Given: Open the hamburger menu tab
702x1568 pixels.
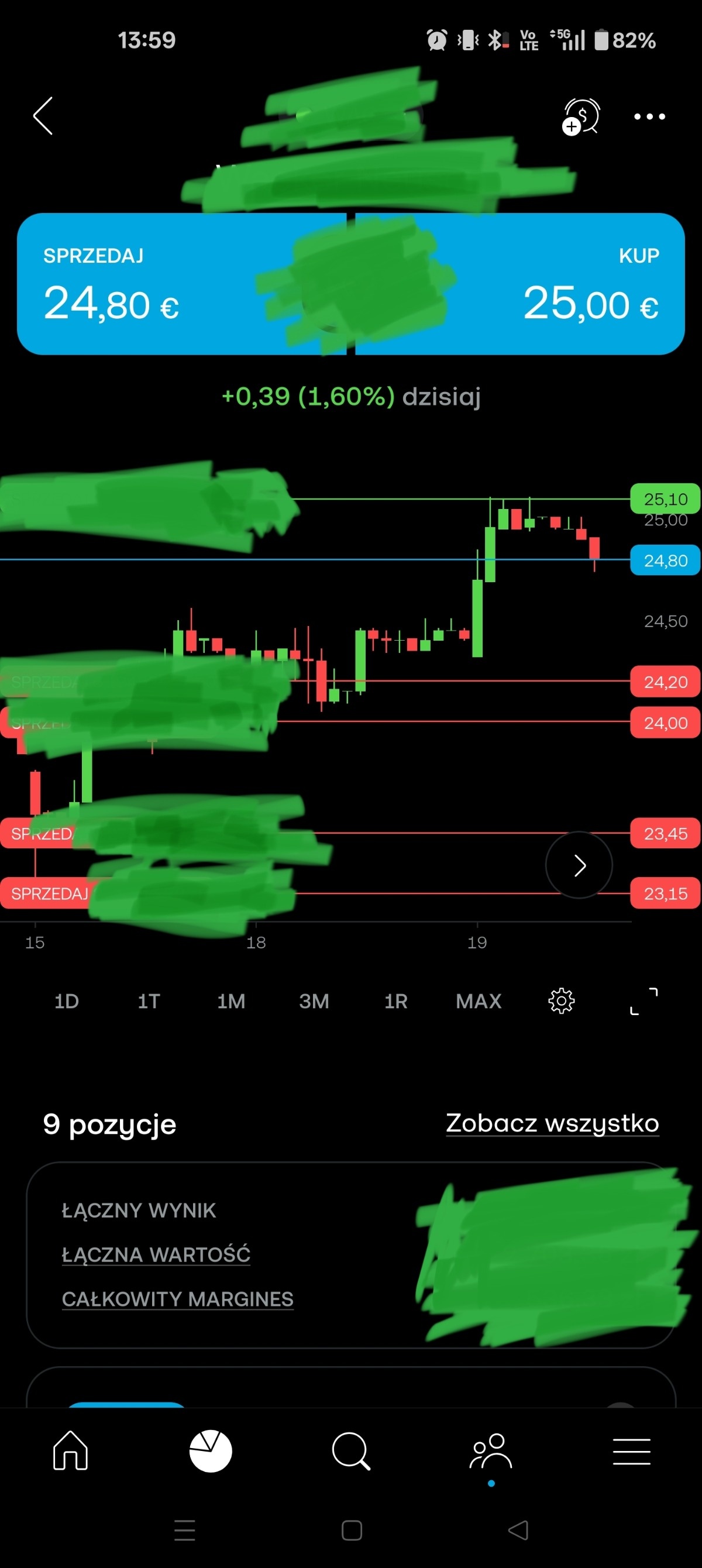Looking at the screenshot, I should (x=631, y=1451).
